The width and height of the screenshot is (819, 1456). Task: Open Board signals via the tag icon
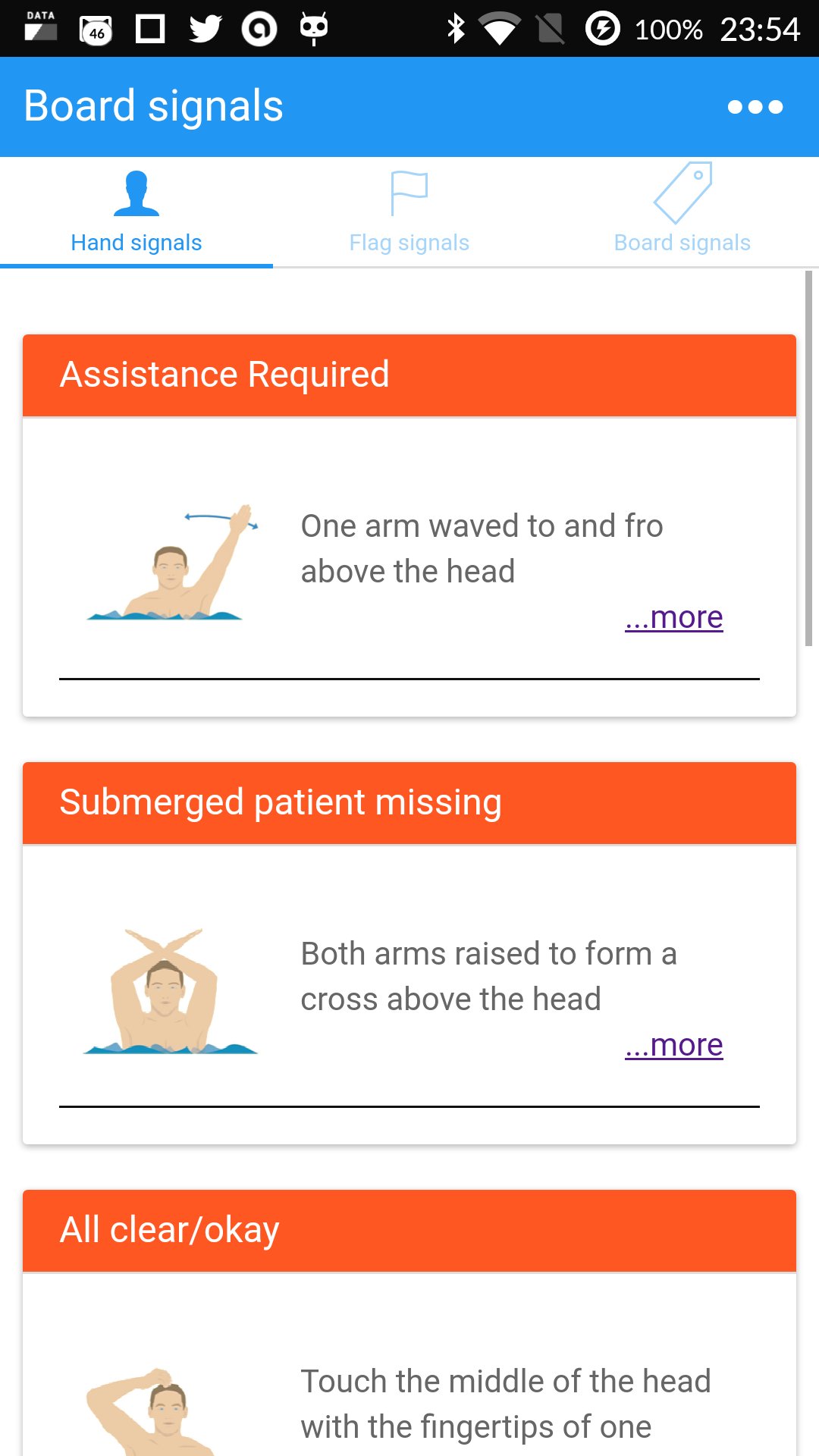coord(682,192)
